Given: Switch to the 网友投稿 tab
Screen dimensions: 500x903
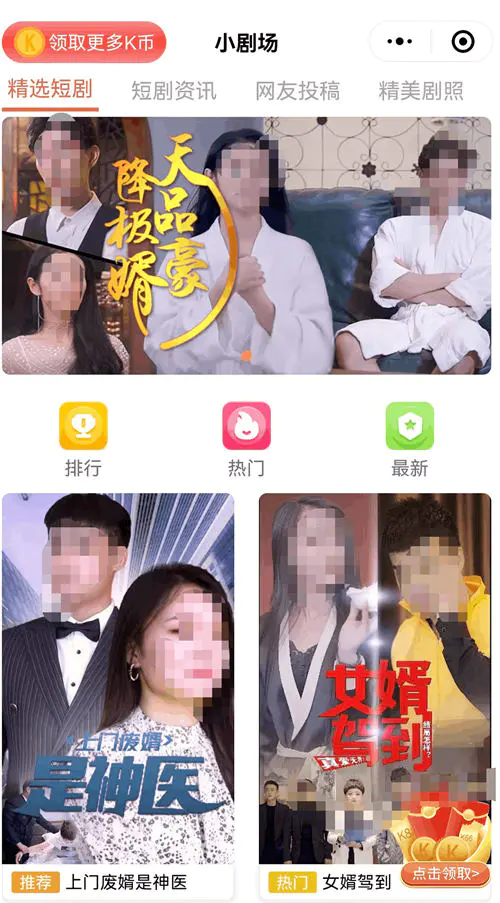Looking at the screenshot, I should [x=298, y=91].
